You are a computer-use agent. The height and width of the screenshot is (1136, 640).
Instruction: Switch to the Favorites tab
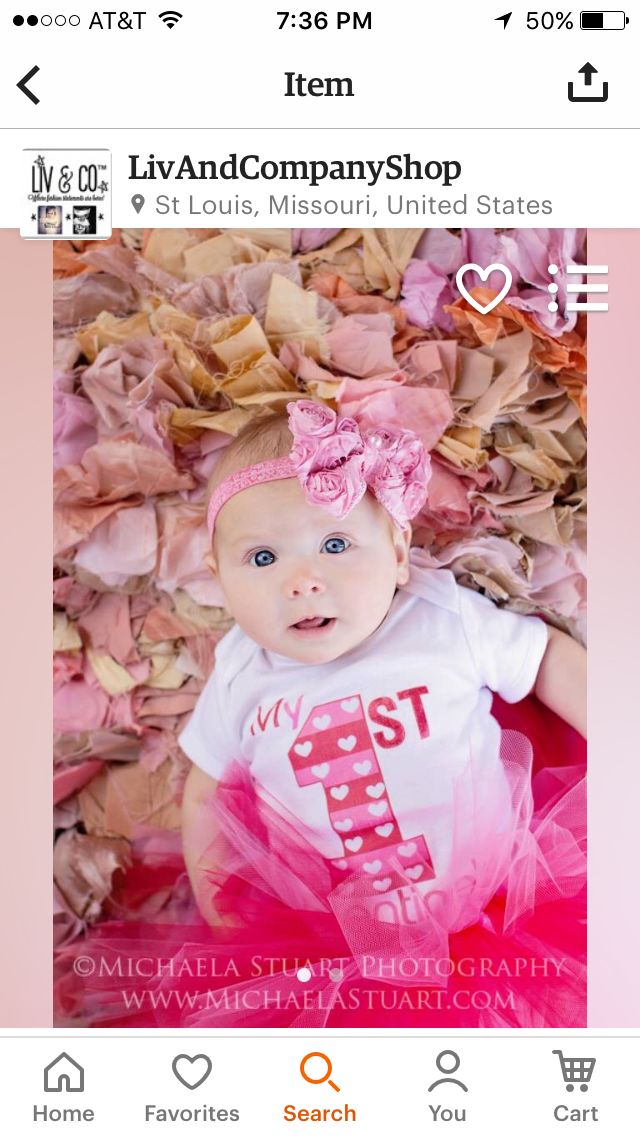tap(192, 1087)
